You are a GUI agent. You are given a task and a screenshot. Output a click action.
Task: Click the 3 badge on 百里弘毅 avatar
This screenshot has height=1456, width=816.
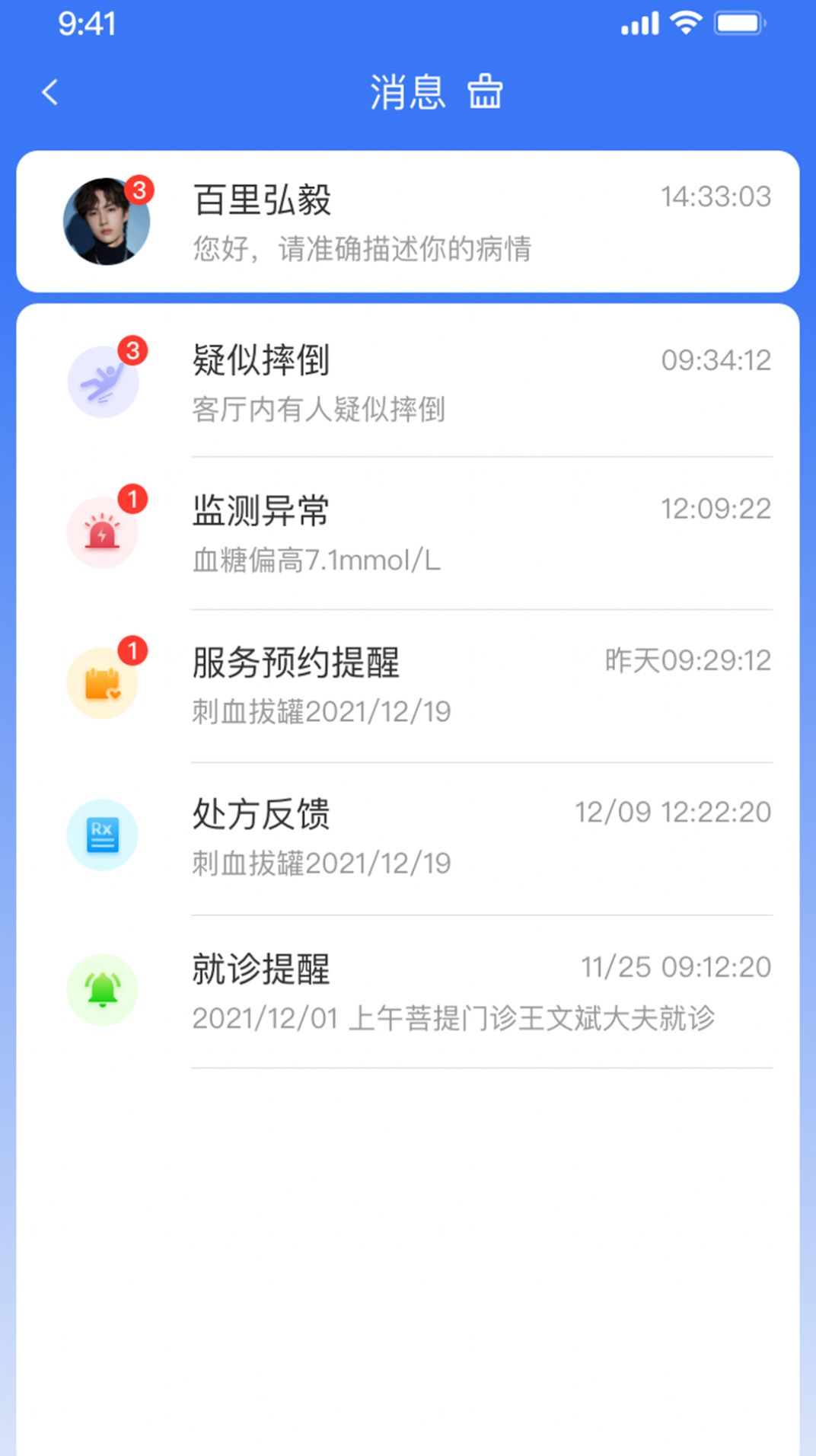pyautogui.click(x=137, y=191)
